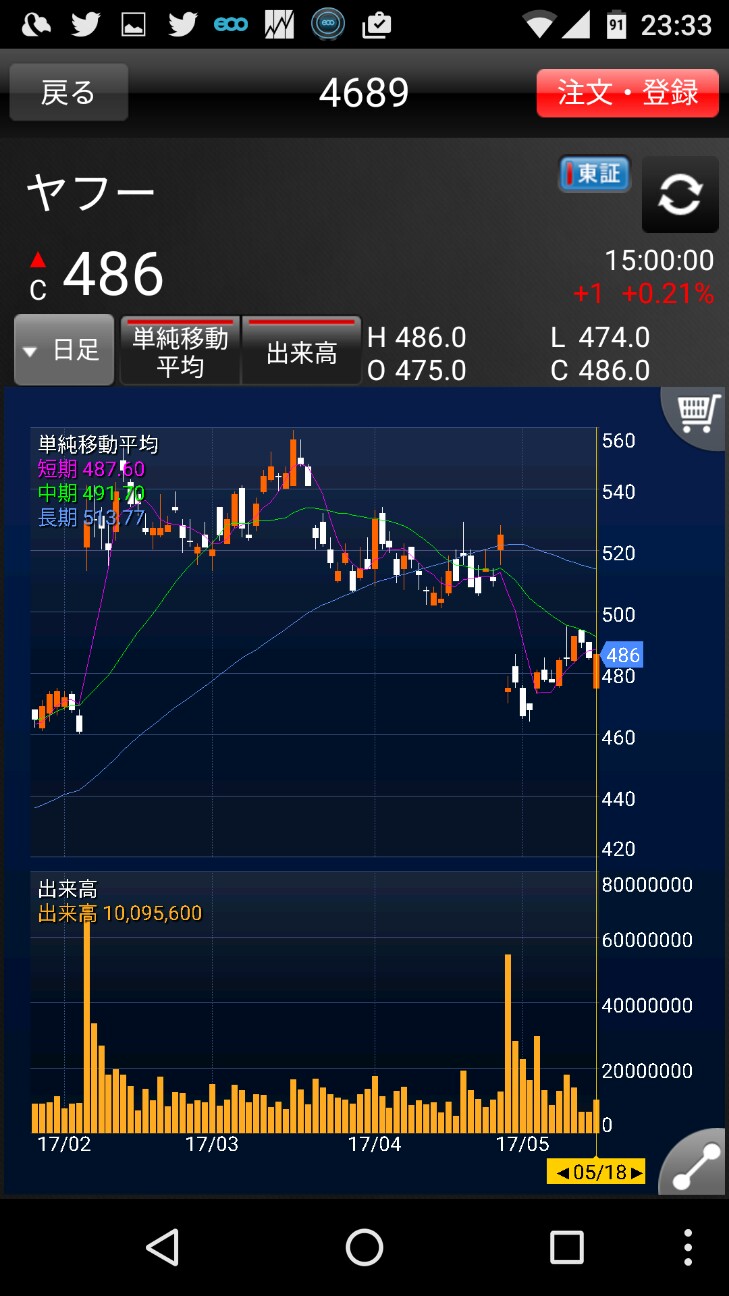
Task: Tap the 戻る back button
Action: click(69, 93)
